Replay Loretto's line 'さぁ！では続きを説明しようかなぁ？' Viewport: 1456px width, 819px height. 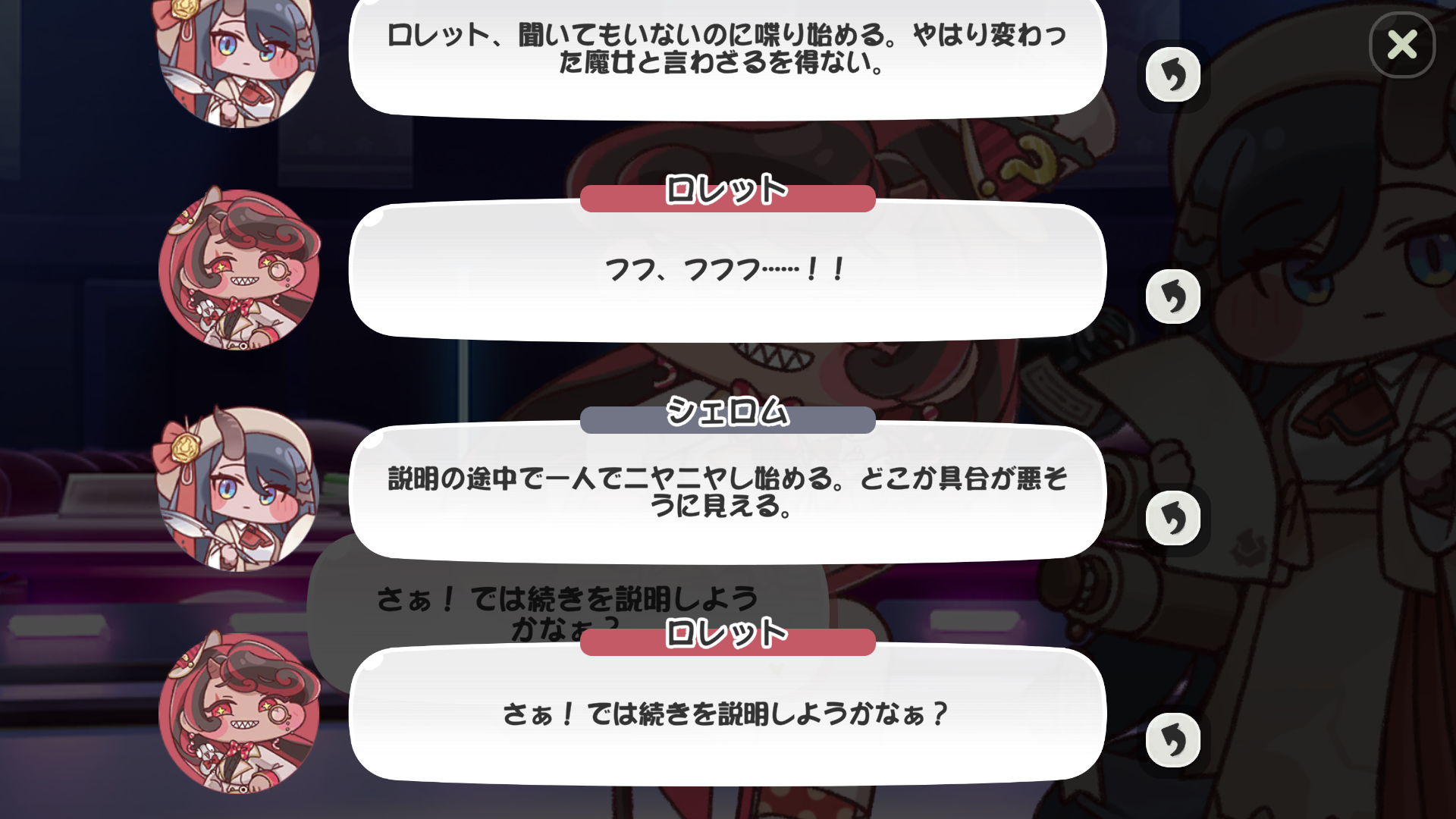click(x=1173, y=740)
